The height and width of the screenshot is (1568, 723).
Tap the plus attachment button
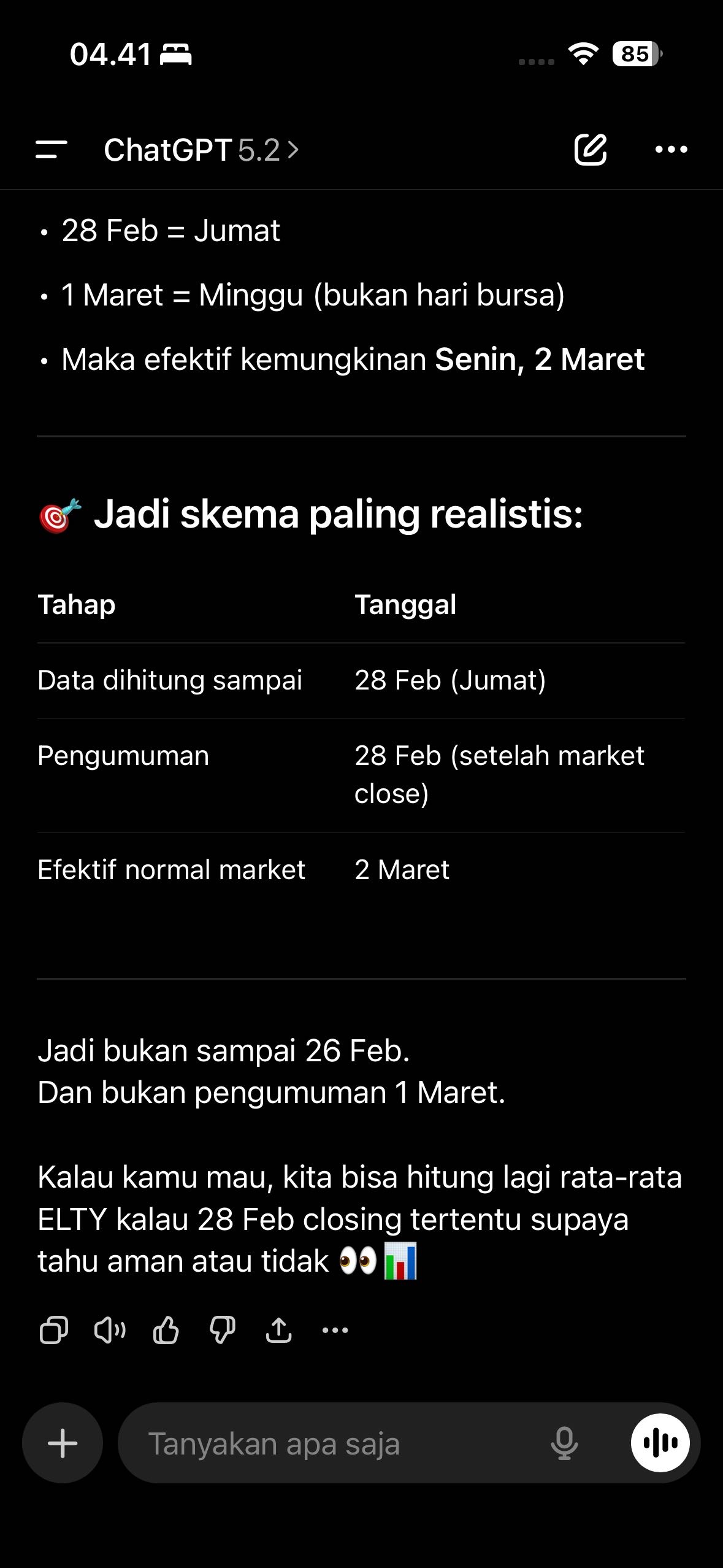(63, 1443)
